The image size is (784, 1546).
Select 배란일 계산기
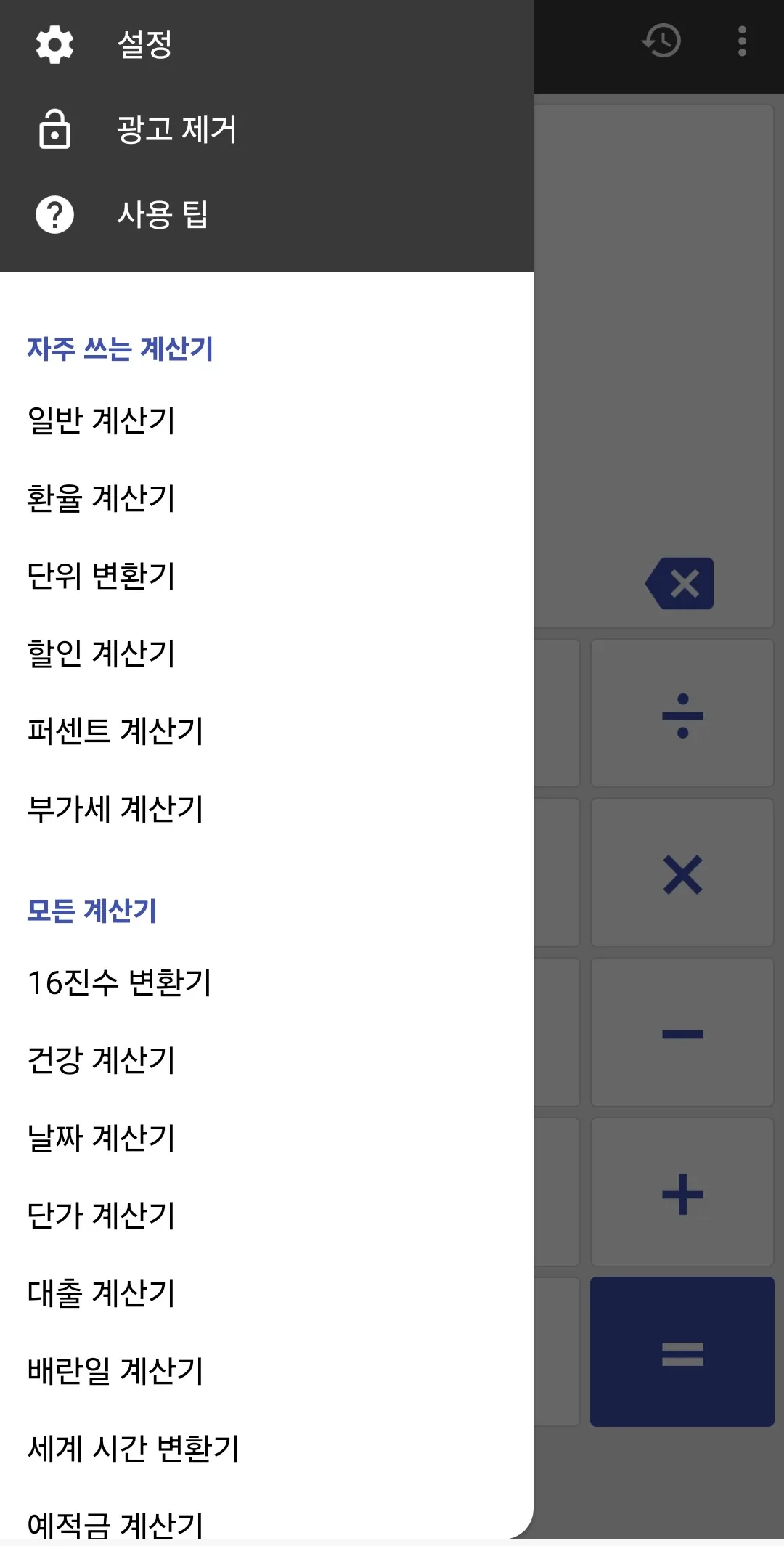(266, 1371)
